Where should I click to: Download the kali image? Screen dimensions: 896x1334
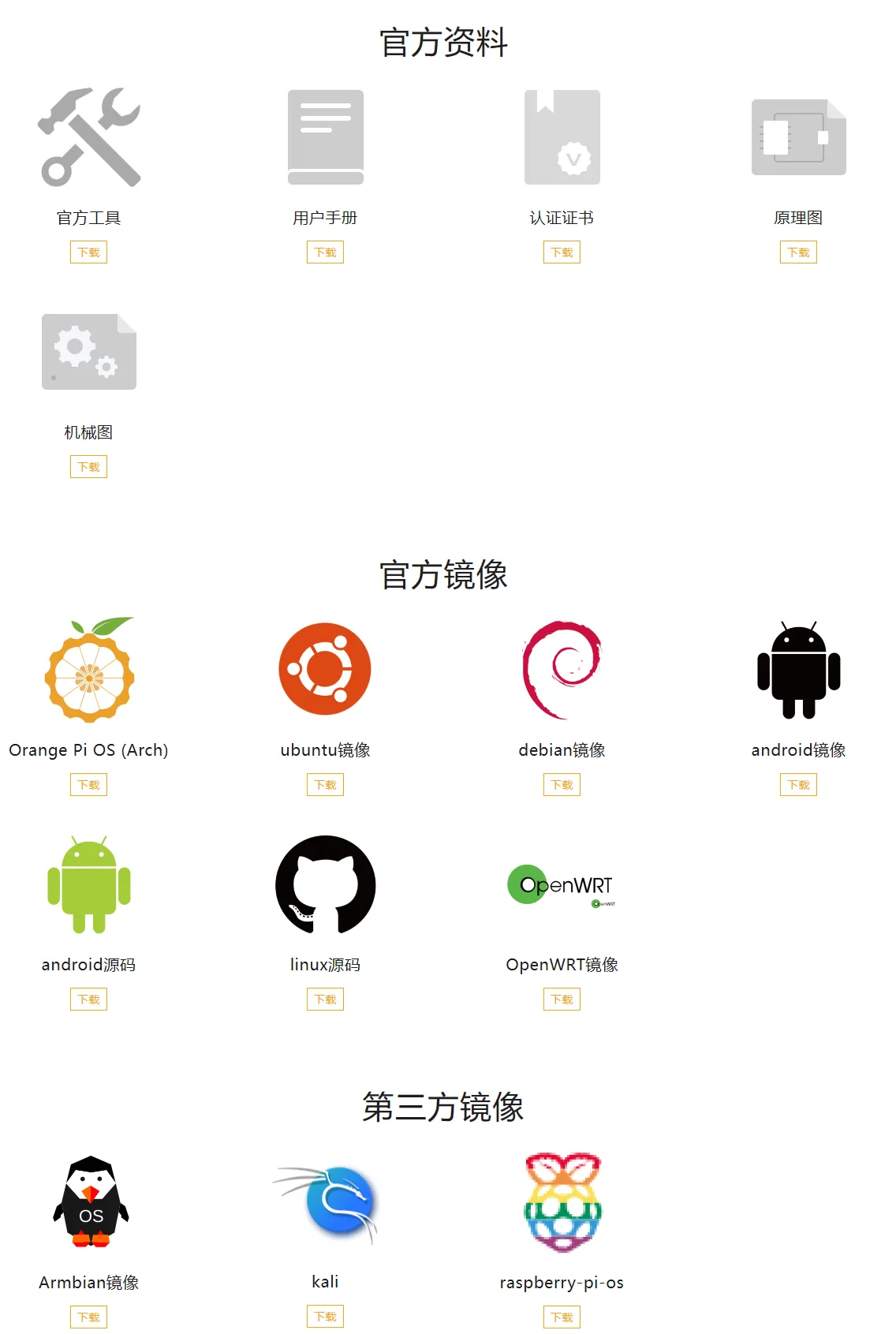[325, 1317]
